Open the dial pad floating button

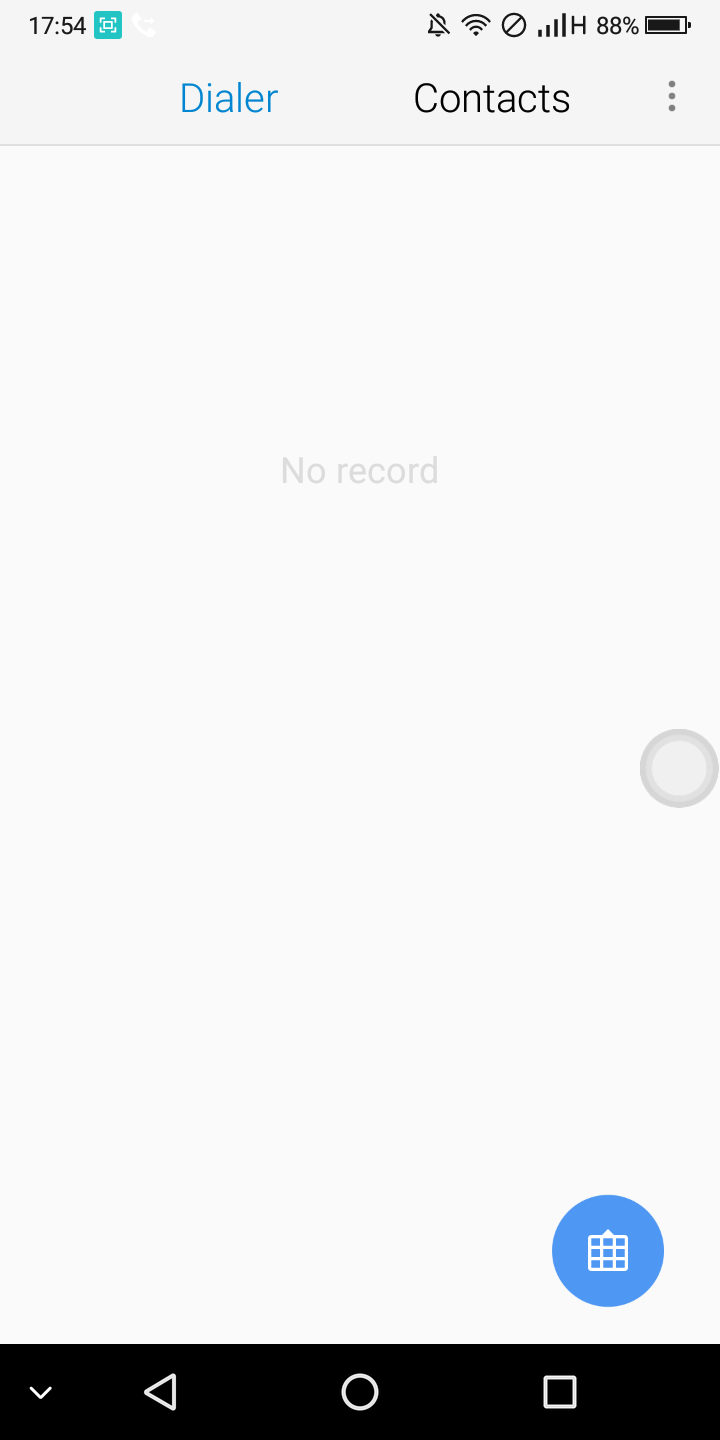tap(608, 1250)
